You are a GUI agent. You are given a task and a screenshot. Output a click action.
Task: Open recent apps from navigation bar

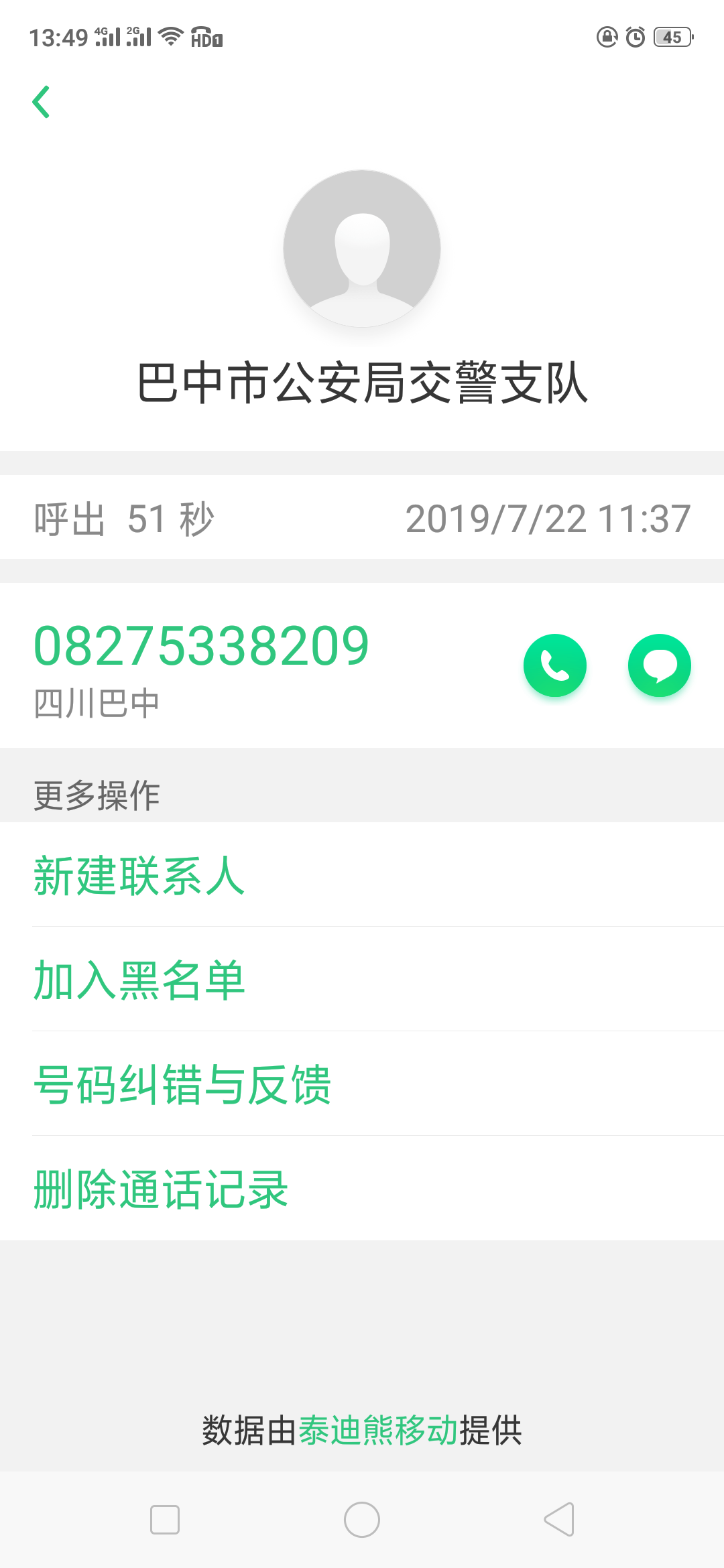165,1520
